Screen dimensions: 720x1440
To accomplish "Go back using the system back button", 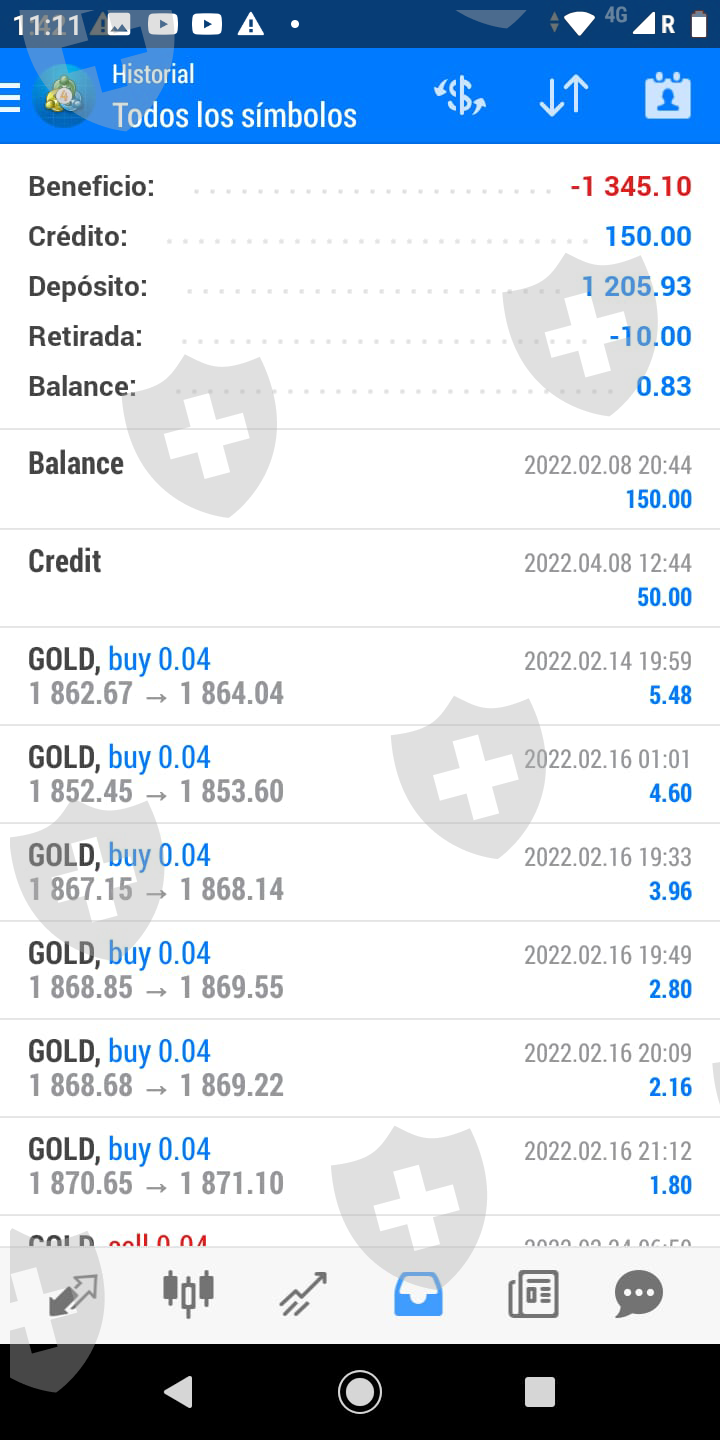I will tap(179, 1391).
